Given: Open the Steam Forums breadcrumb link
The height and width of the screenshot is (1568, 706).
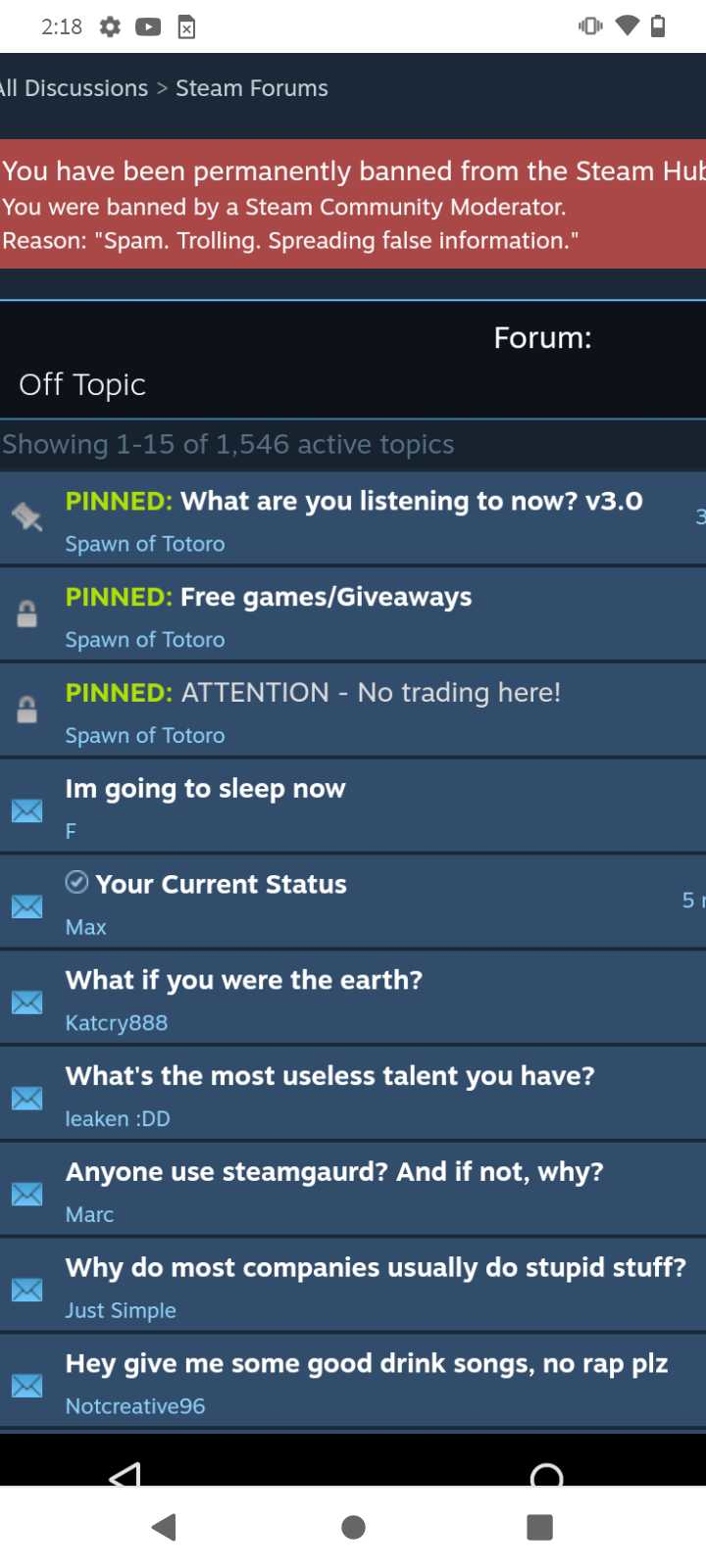Looking at the screenshot, I should click(251, 88).
